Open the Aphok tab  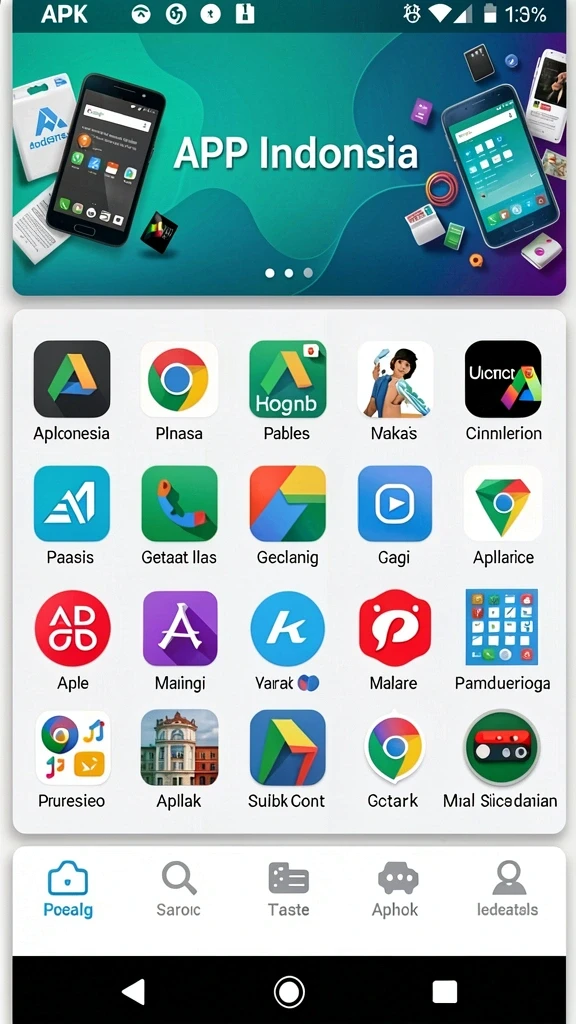[396, 889]
